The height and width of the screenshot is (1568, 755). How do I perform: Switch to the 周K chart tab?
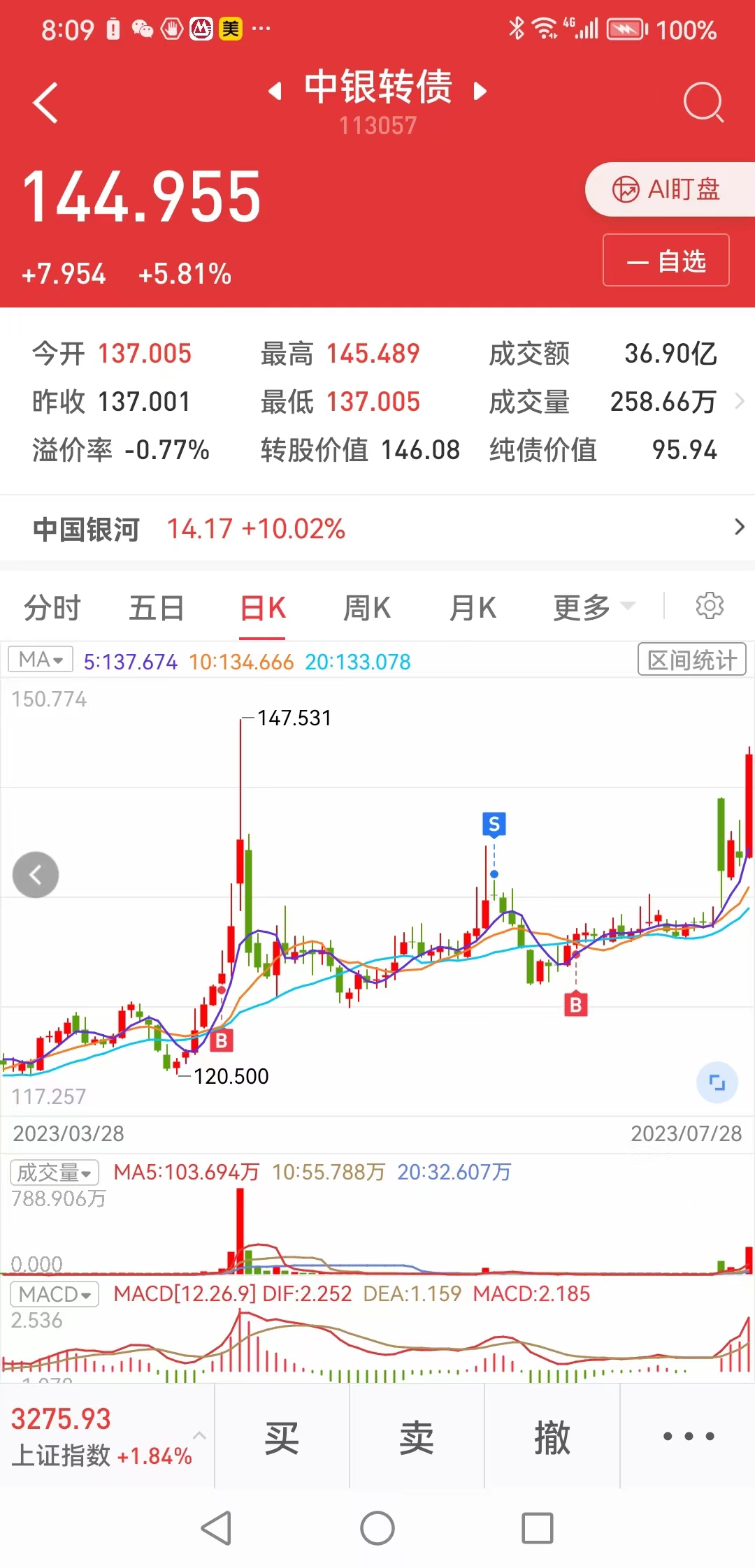(366, 607)
